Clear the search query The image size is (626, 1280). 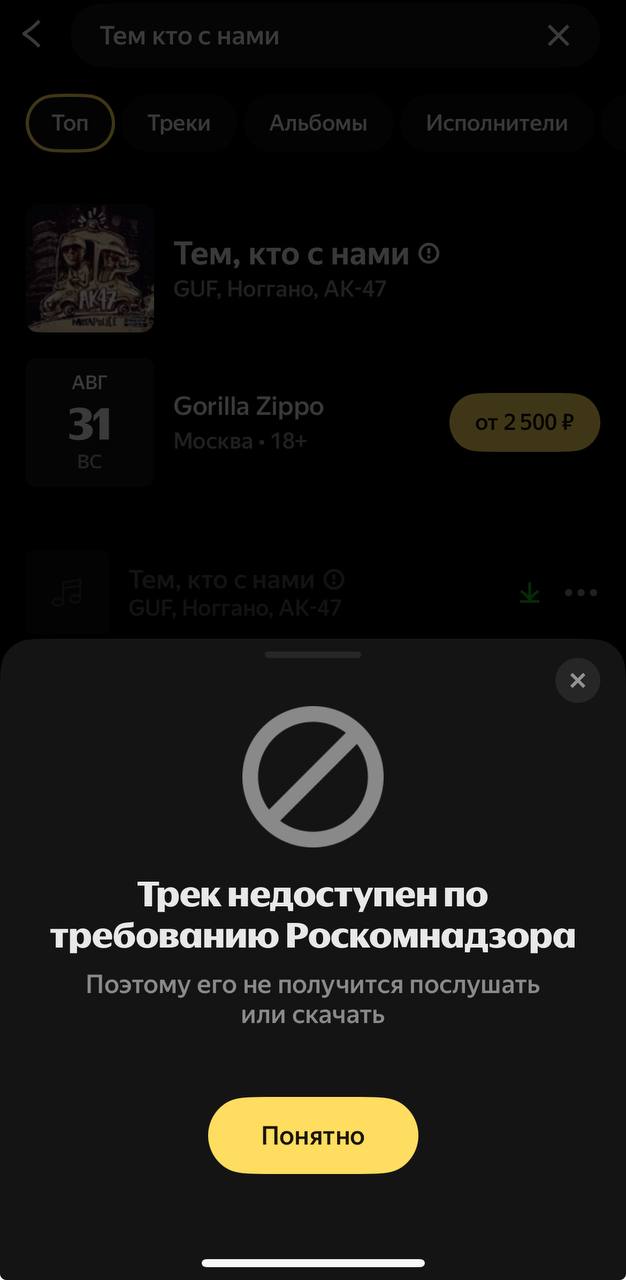559,36
